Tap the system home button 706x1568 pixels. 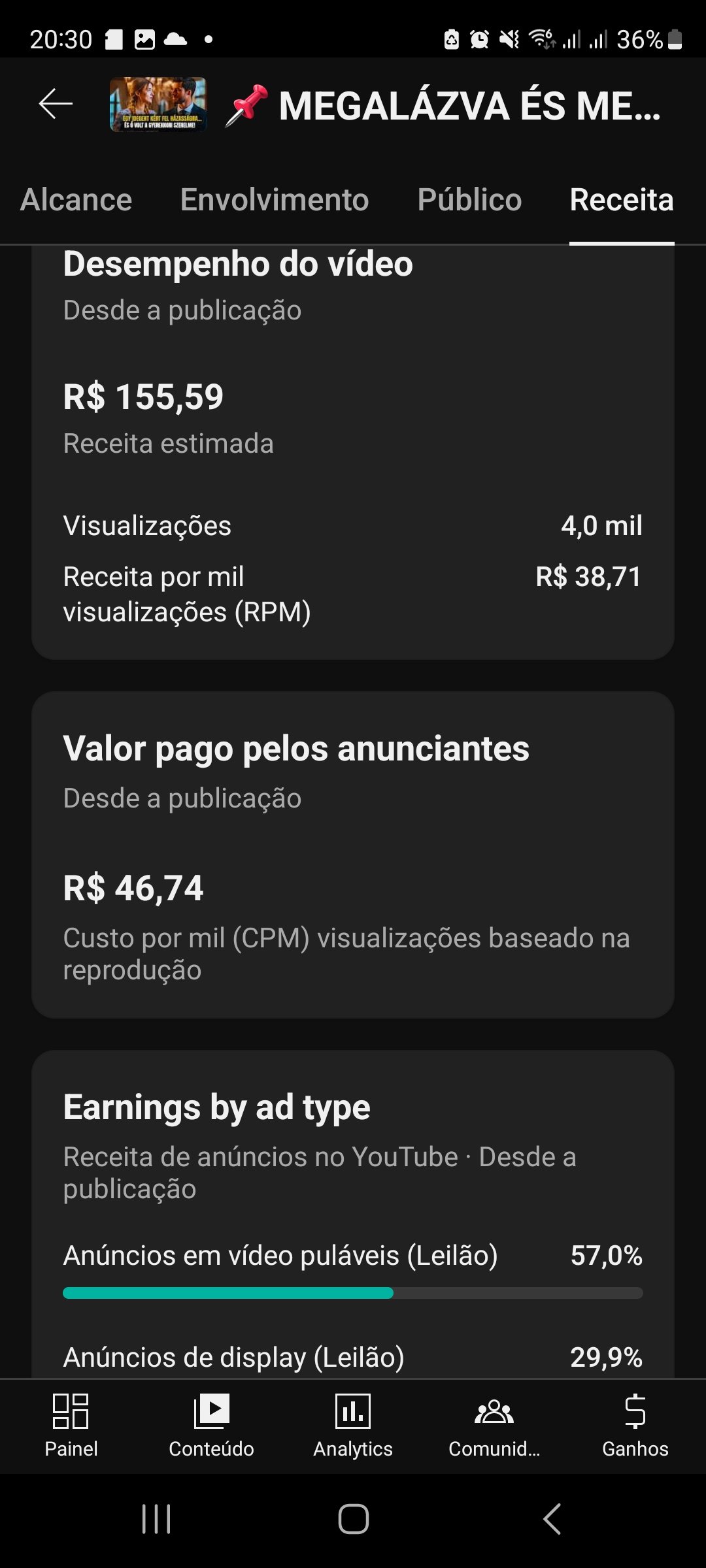pyautogui.click(x=353, y=1519)
